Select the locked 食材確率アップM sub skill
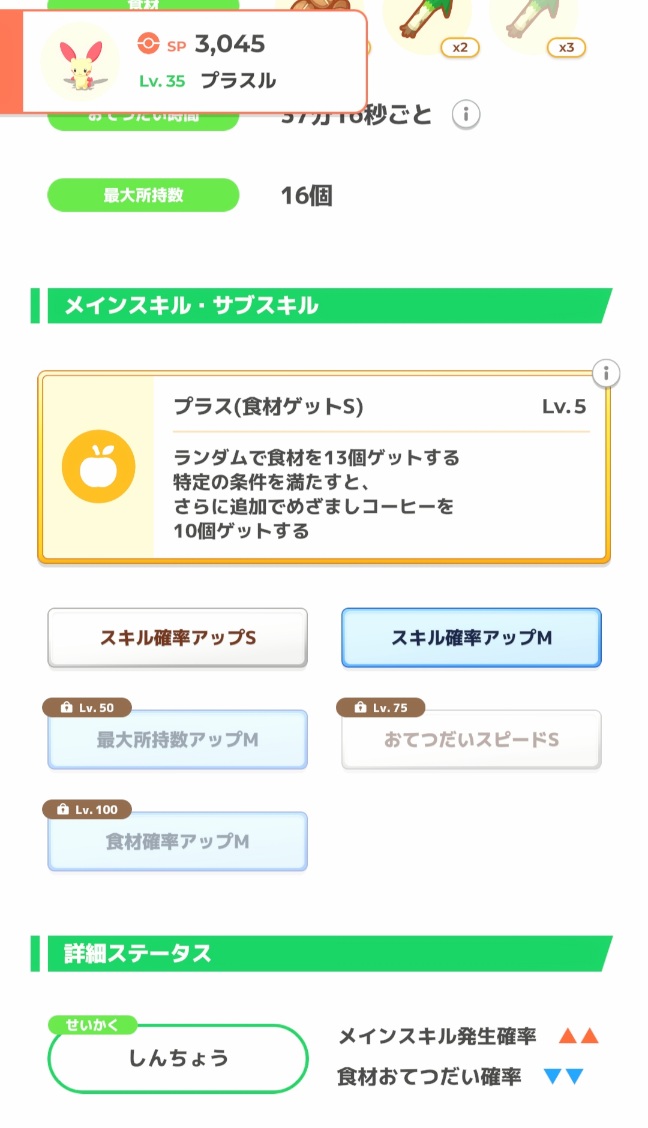 pyautogui.click(x=177, y=842)
